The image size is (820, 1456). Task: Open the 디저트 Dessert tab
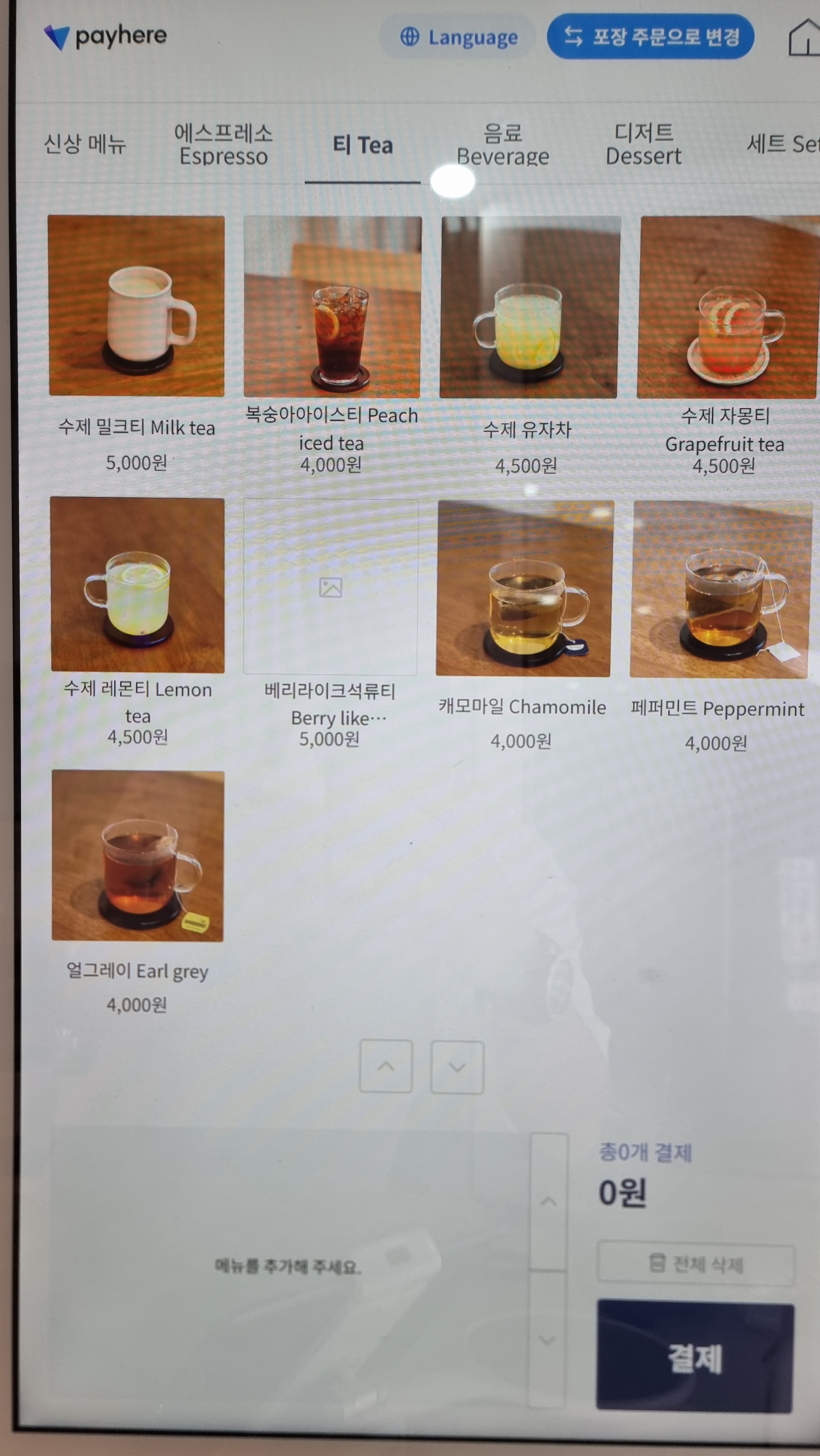pos(643,145)
